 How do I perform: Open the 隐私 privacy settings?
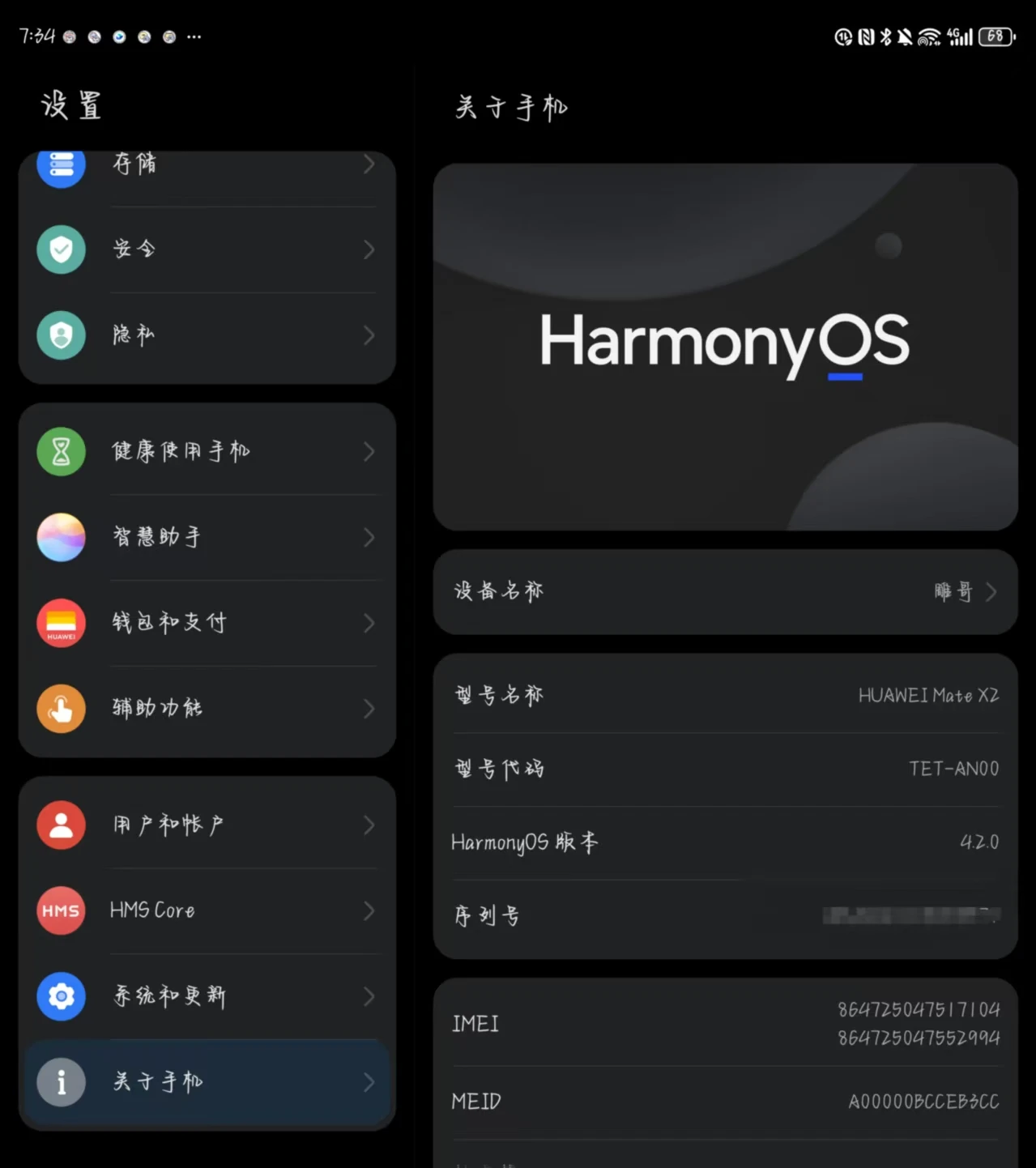[x=207, y=335]
